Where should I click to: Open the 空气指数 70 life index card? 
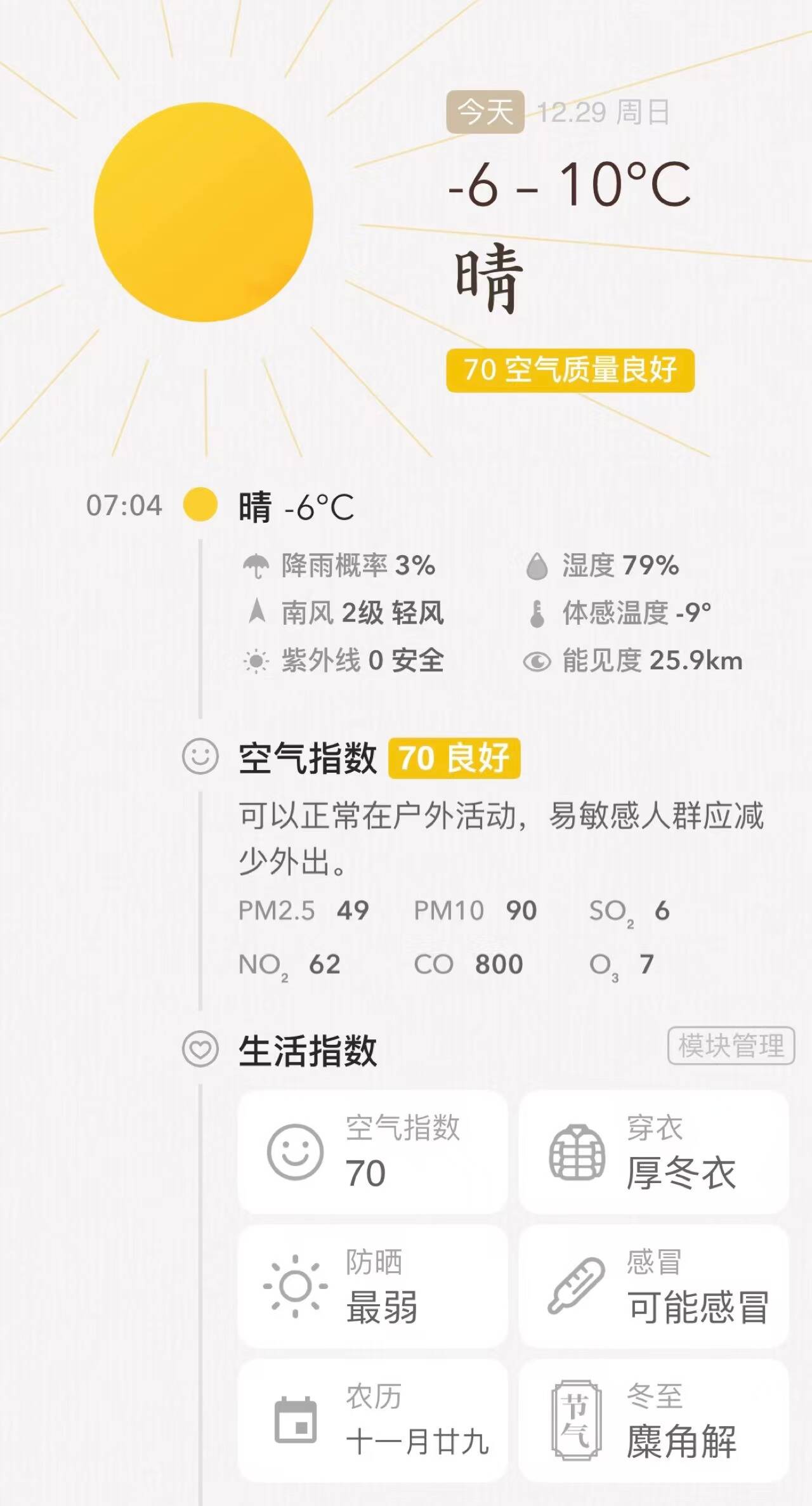372,1152
